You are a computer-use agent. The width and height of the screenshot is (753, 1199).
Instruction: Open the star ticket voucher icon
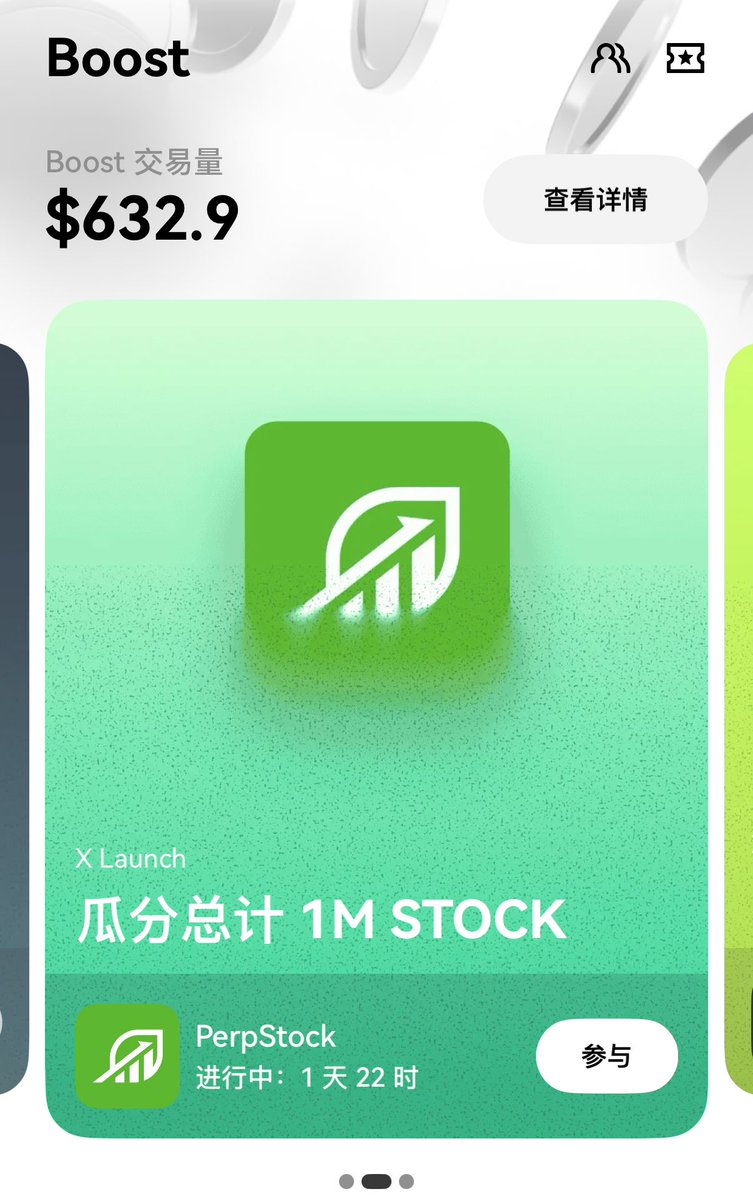tap(686, 59)
